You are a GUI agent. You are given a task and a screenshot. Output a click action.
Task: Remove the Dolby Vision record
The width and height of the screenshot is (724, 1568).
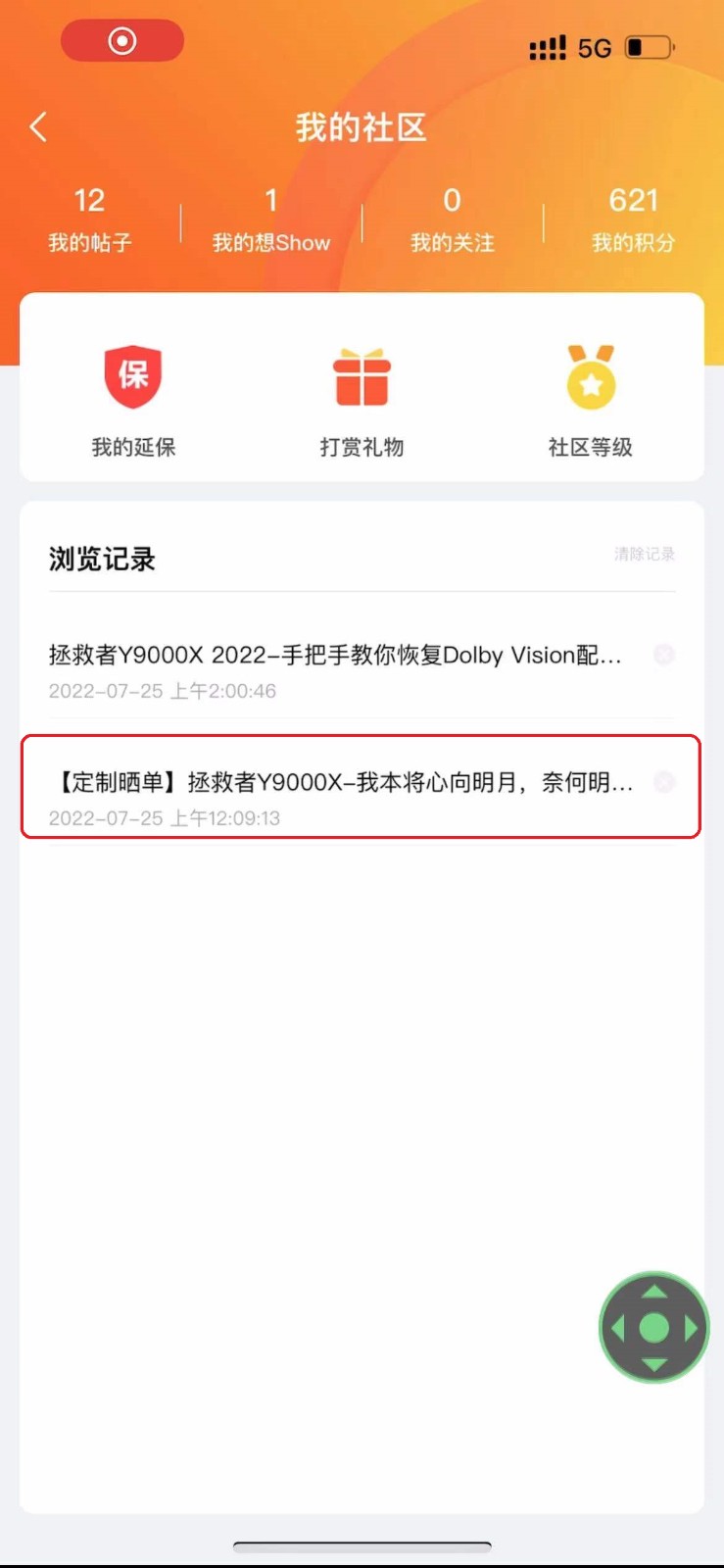(664, 655)
